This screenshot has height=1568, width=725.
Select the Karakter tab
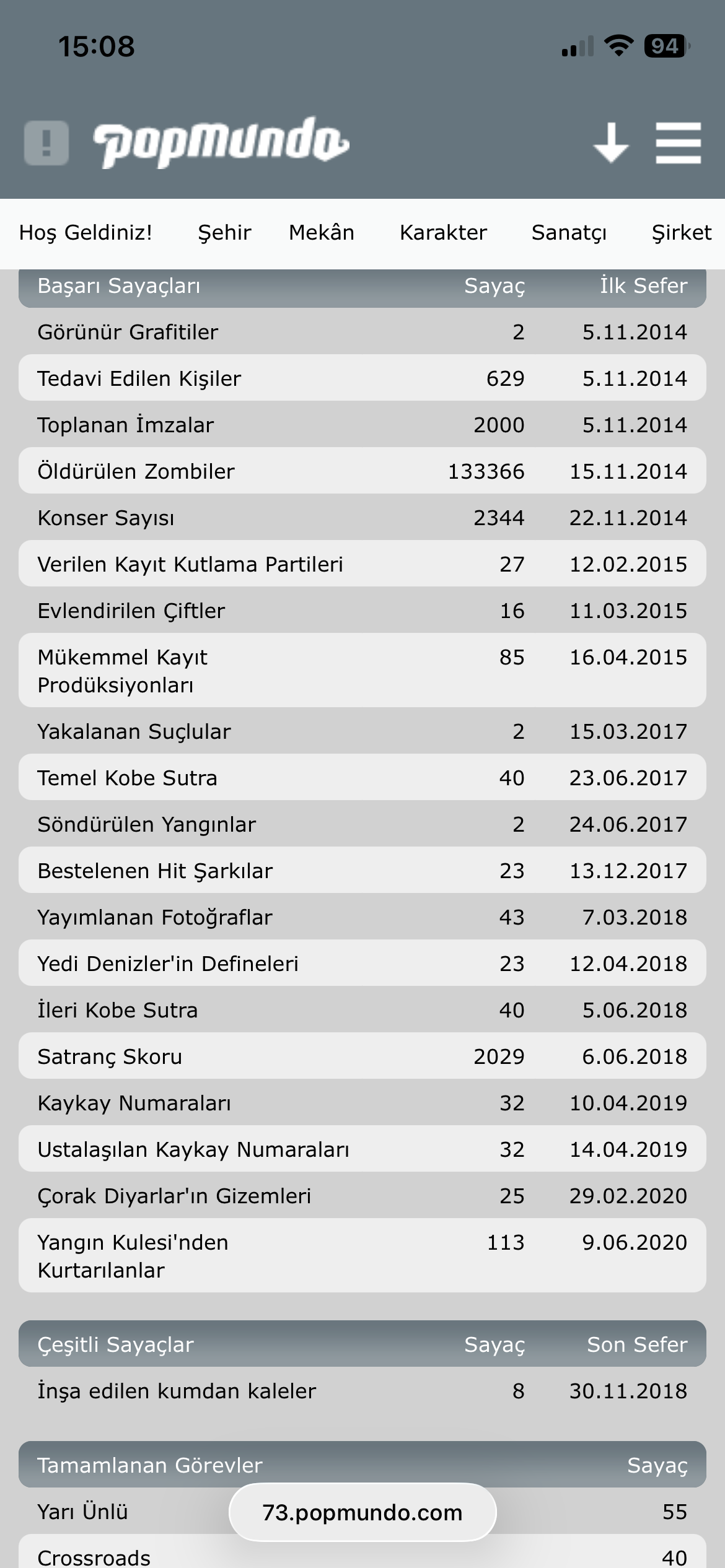tap(443, 233)
